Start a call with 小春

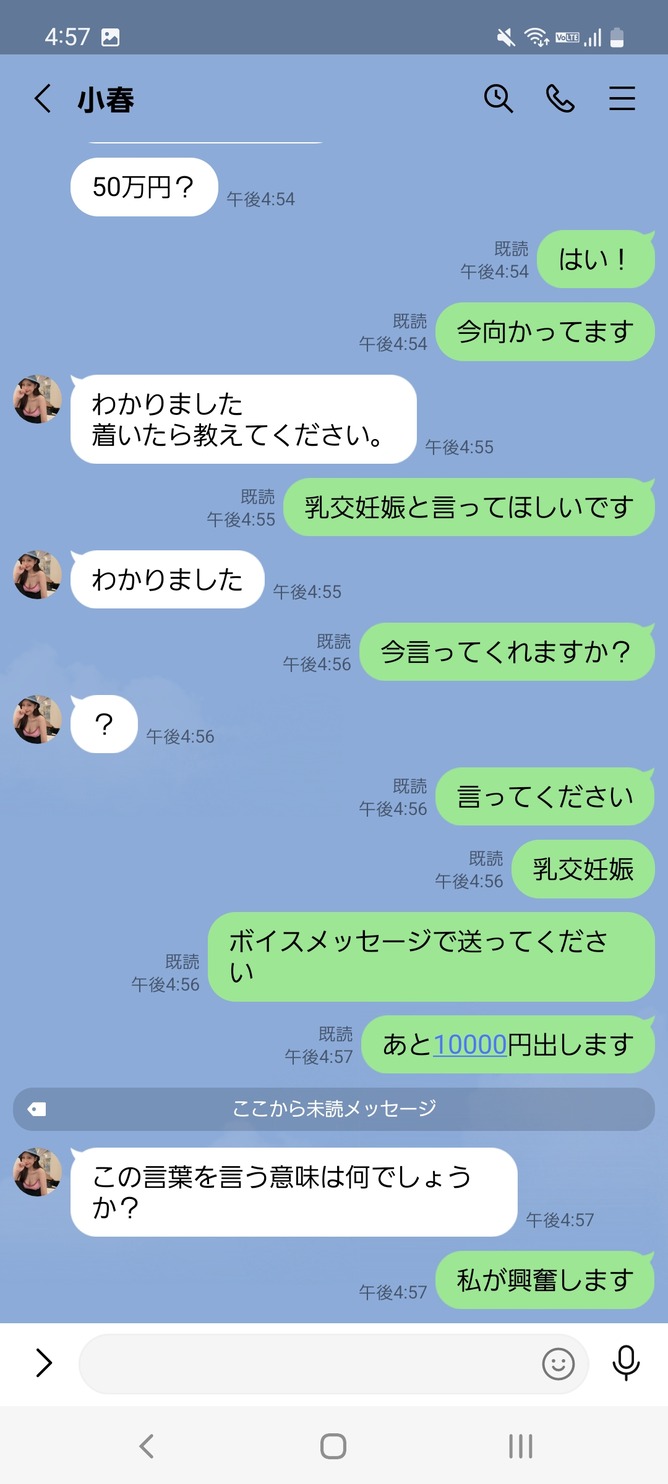(x=560, y=99)
